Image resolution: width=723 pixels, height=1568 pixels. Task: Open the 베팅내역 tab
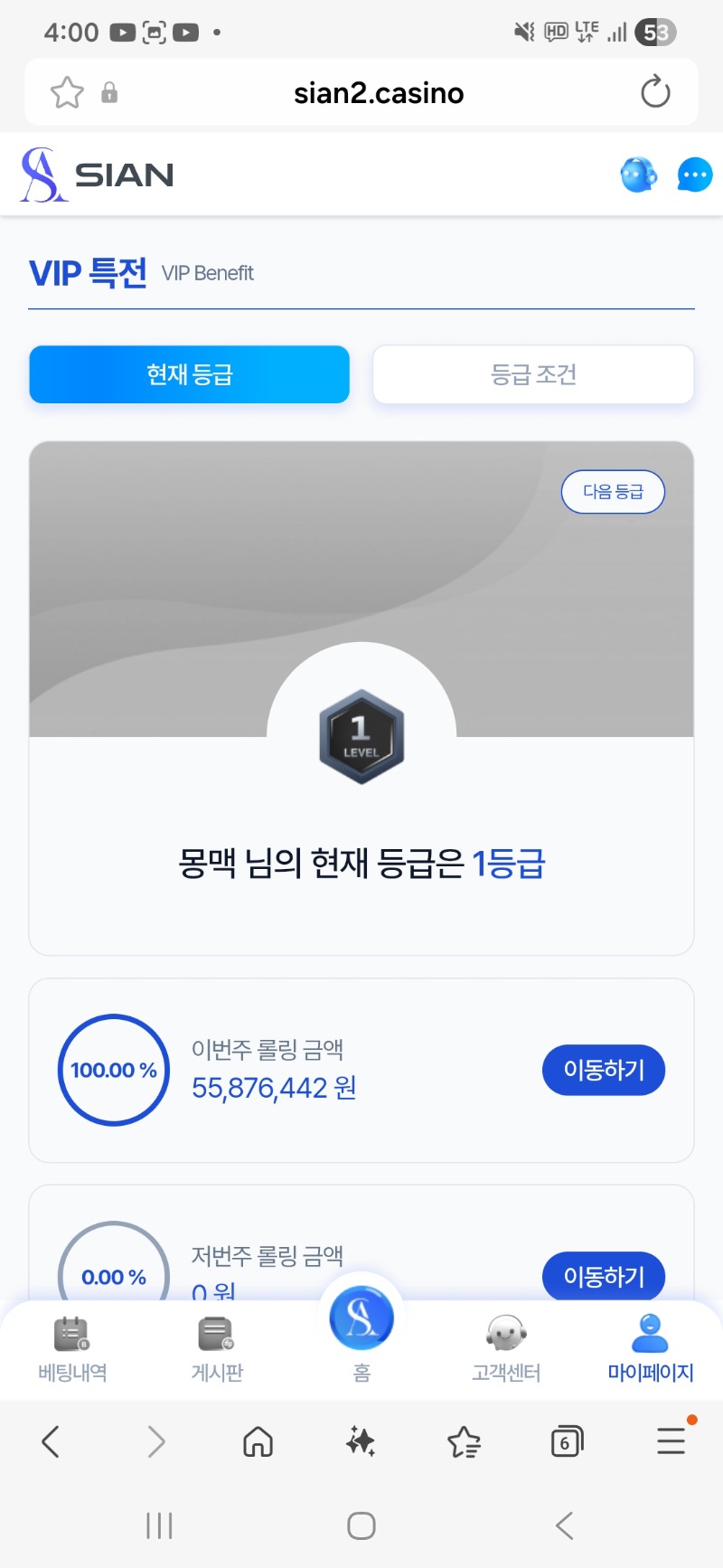tap(72, 1349)
